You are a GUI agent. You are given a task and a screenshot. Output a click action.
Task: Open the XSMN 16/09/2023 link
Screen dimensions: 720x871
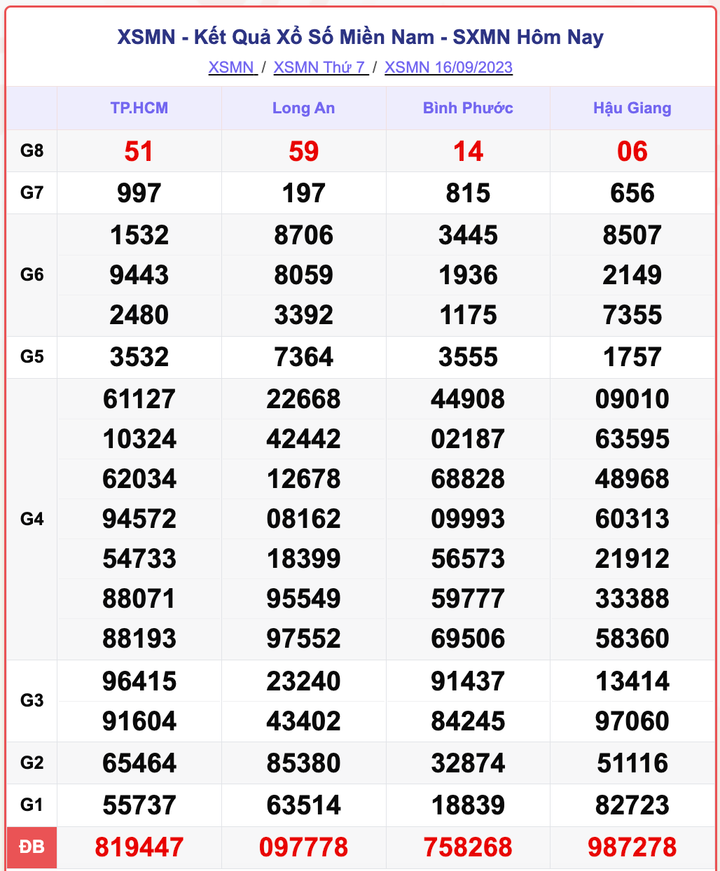pos(448,68)
